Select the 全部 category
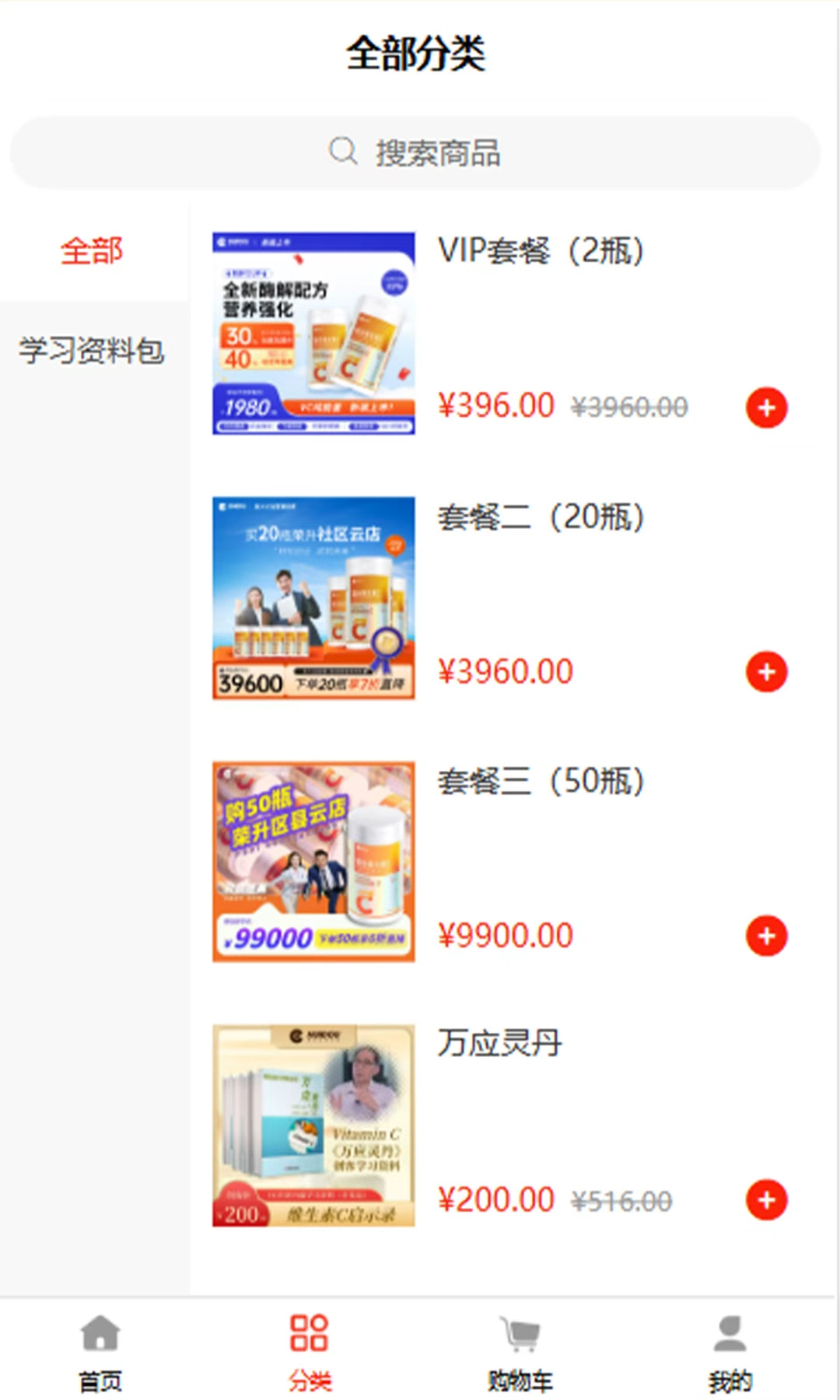The width and height of the screenshot is (840, 1400). pos(92,251)
